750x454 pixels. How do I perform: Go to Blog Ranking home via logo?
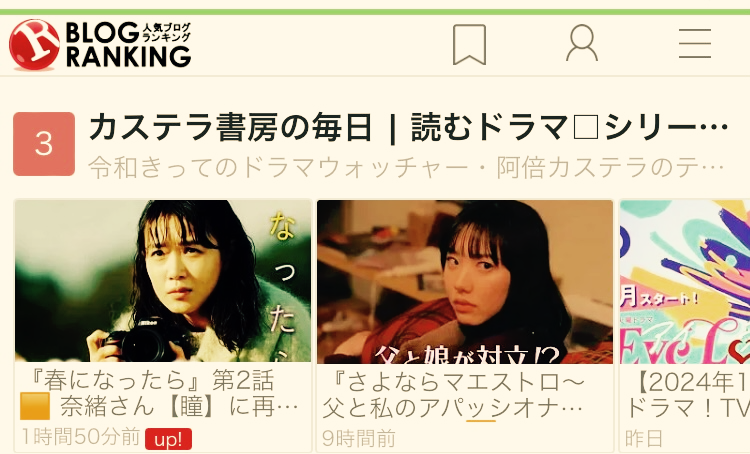tap(100, 44)
